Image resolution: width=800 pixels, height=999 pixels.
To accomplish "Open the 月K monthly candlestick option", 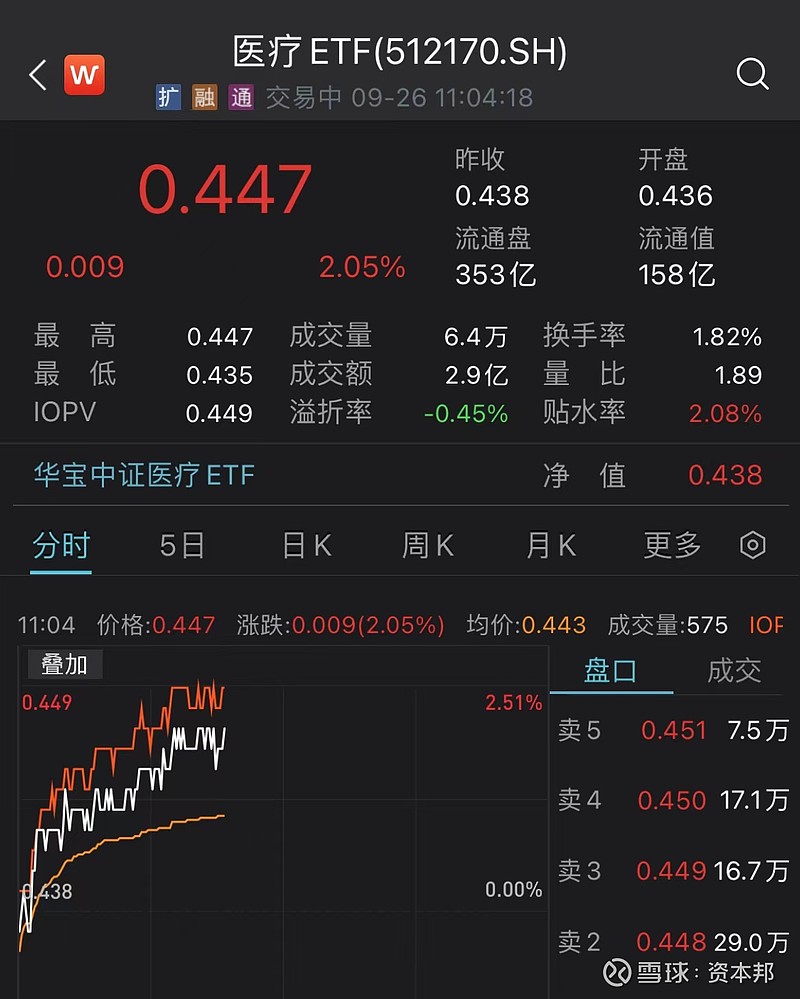I will click(x=548, y=545).
